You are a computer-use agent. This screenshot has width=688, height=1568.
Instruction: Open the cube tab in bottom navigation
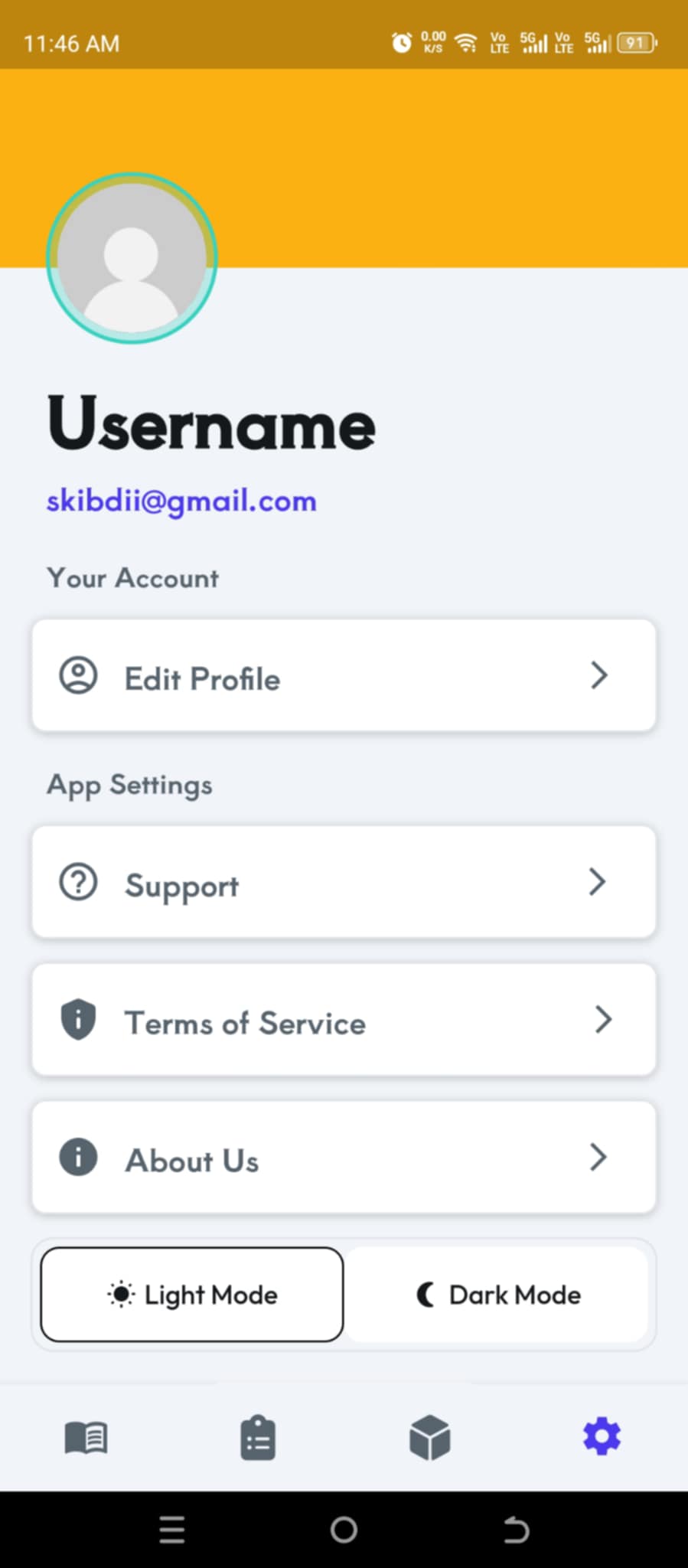[430, 1438]
